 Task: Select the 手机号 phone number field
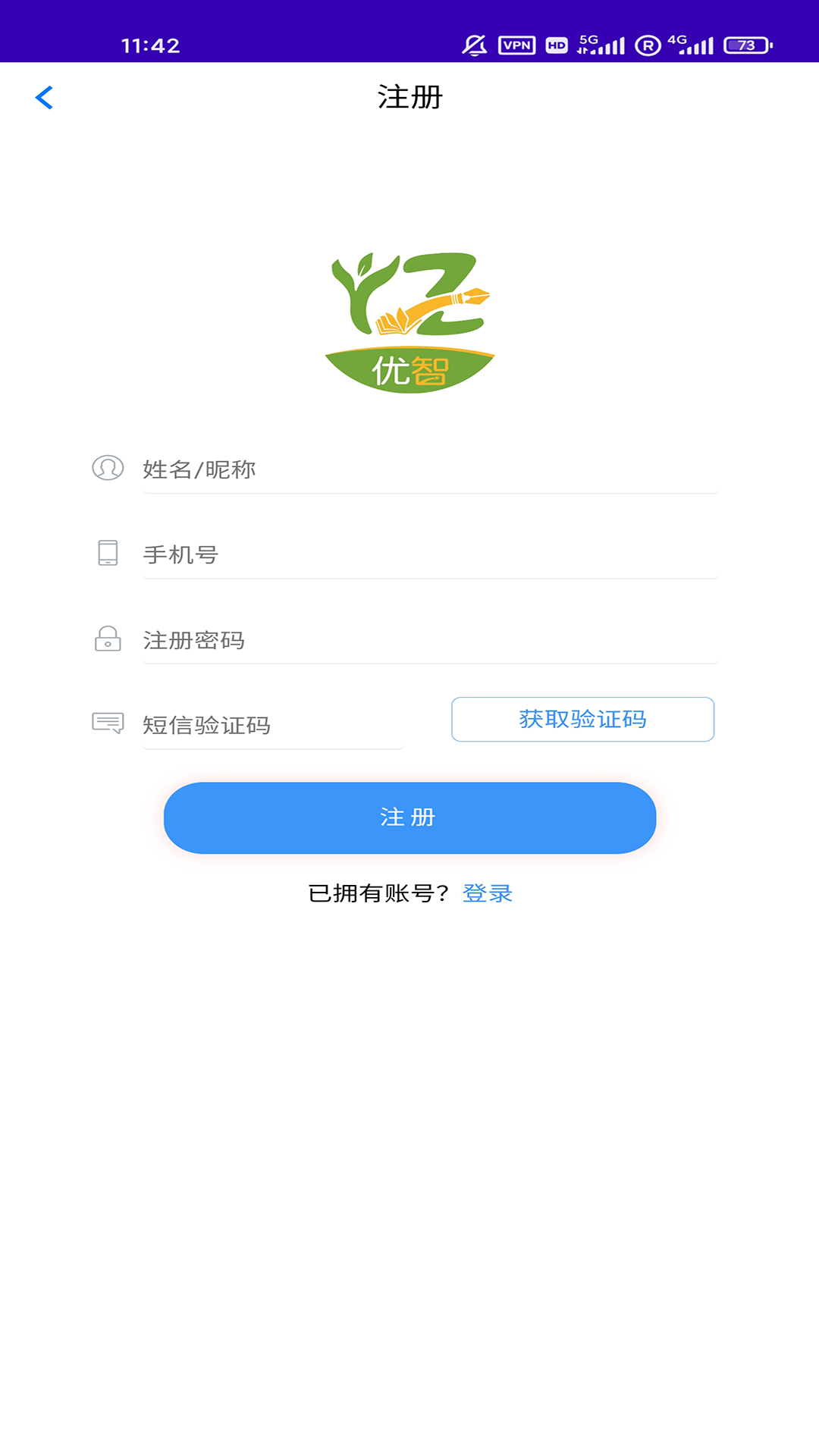(x=428, y=554)
